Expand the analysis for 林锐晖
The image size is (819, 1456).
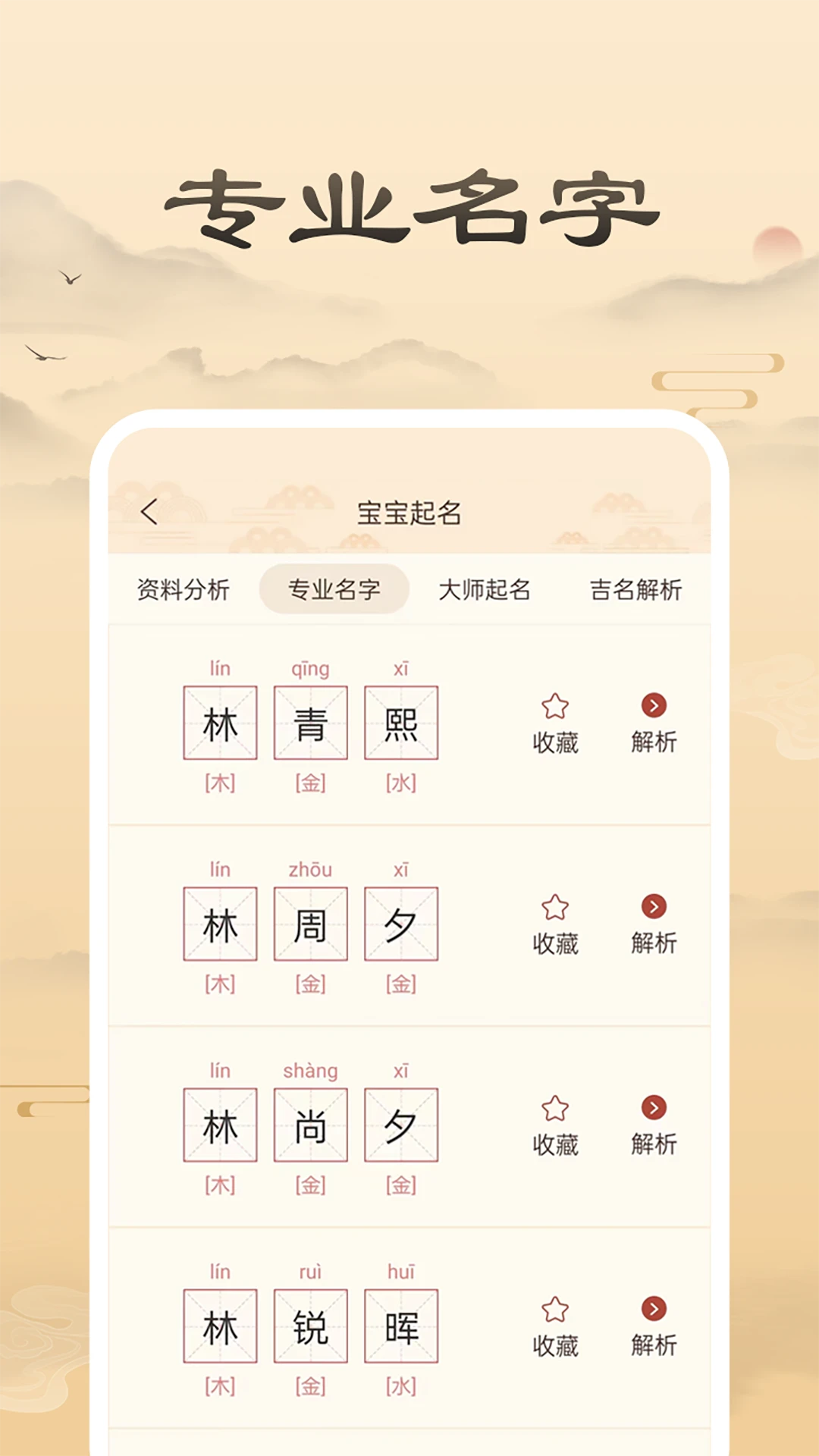(x=654, y=1308)
